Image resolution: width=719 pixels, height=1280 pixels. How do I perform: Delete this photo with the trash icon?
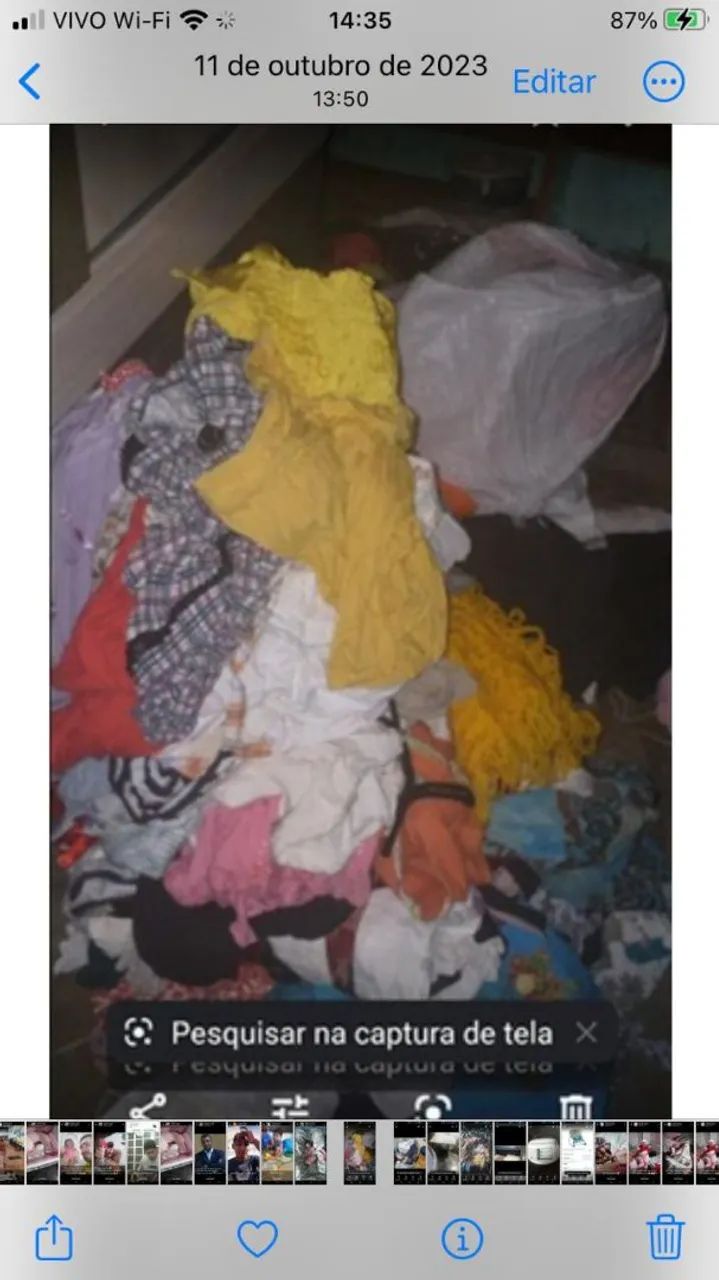click(x=665, y=1238)
